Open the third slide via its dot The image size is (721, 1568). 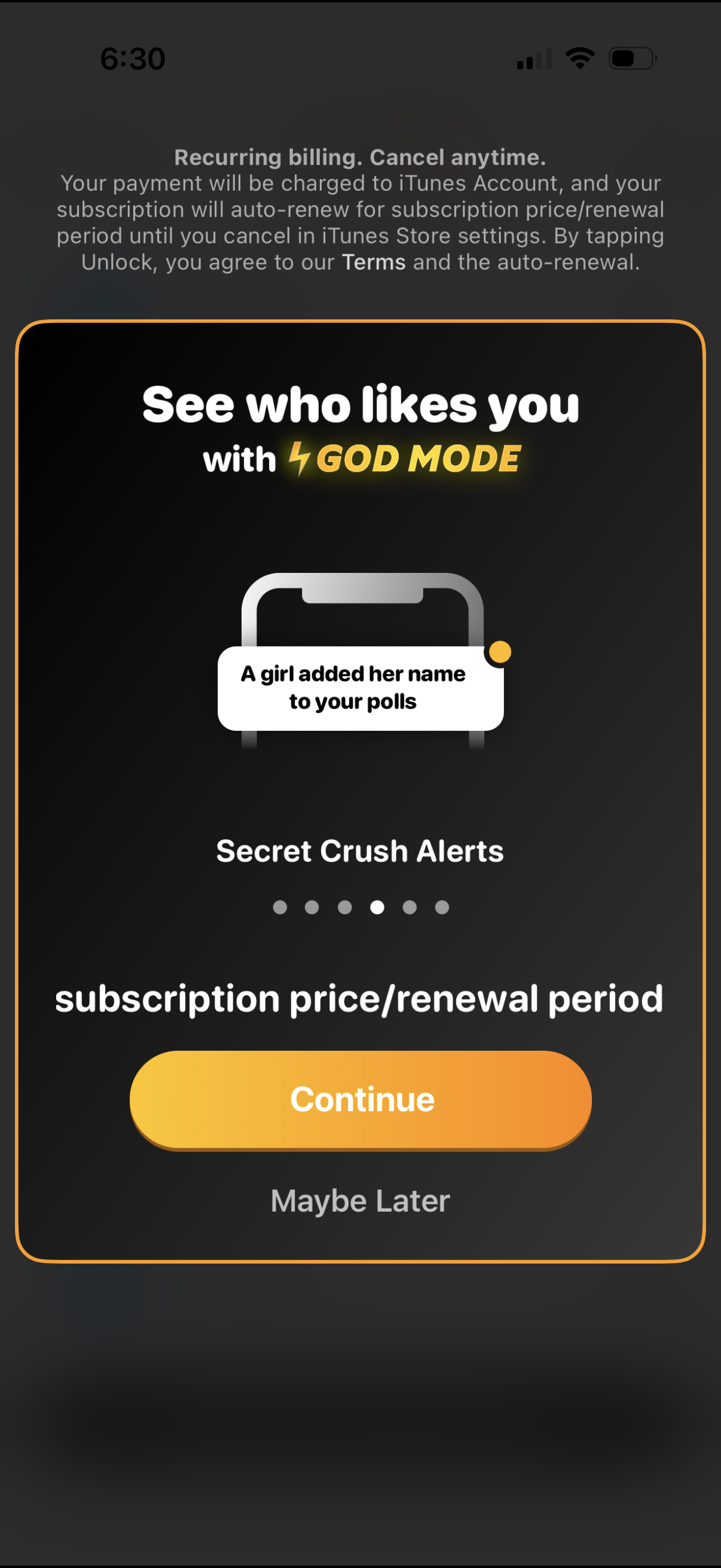[345, 907]
